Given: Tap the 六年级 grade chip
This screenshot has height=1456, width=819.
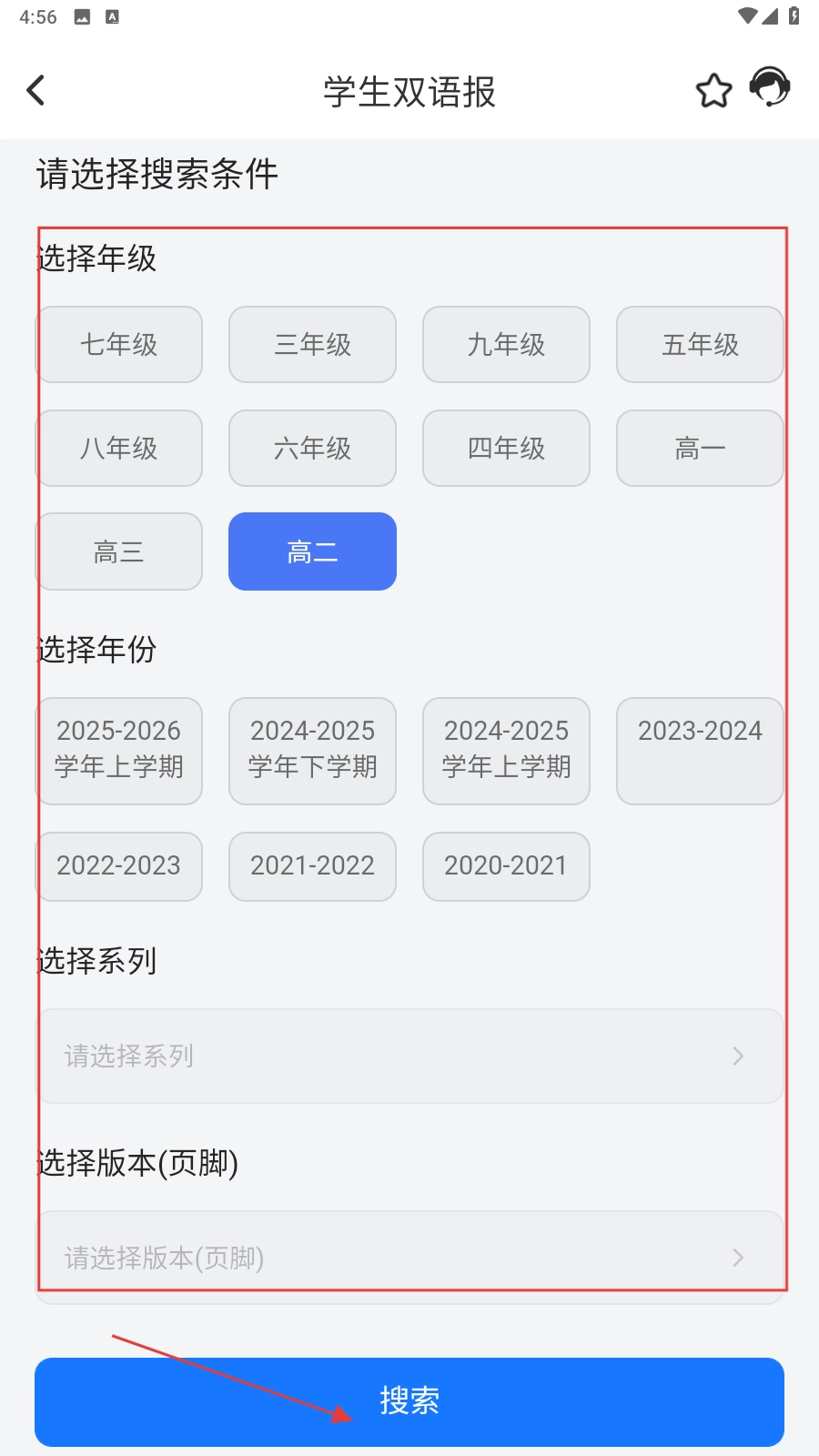Looking at the screenshot, I should (312, 449).
